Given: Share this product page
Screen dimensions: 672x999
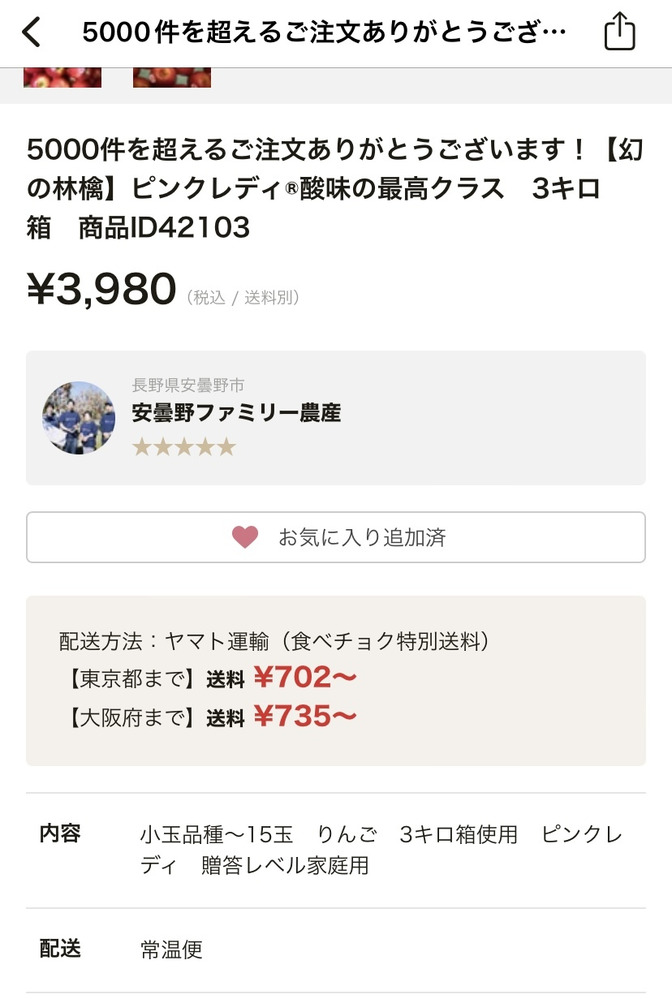Looking at the screenshot, I should pos(619,32).
